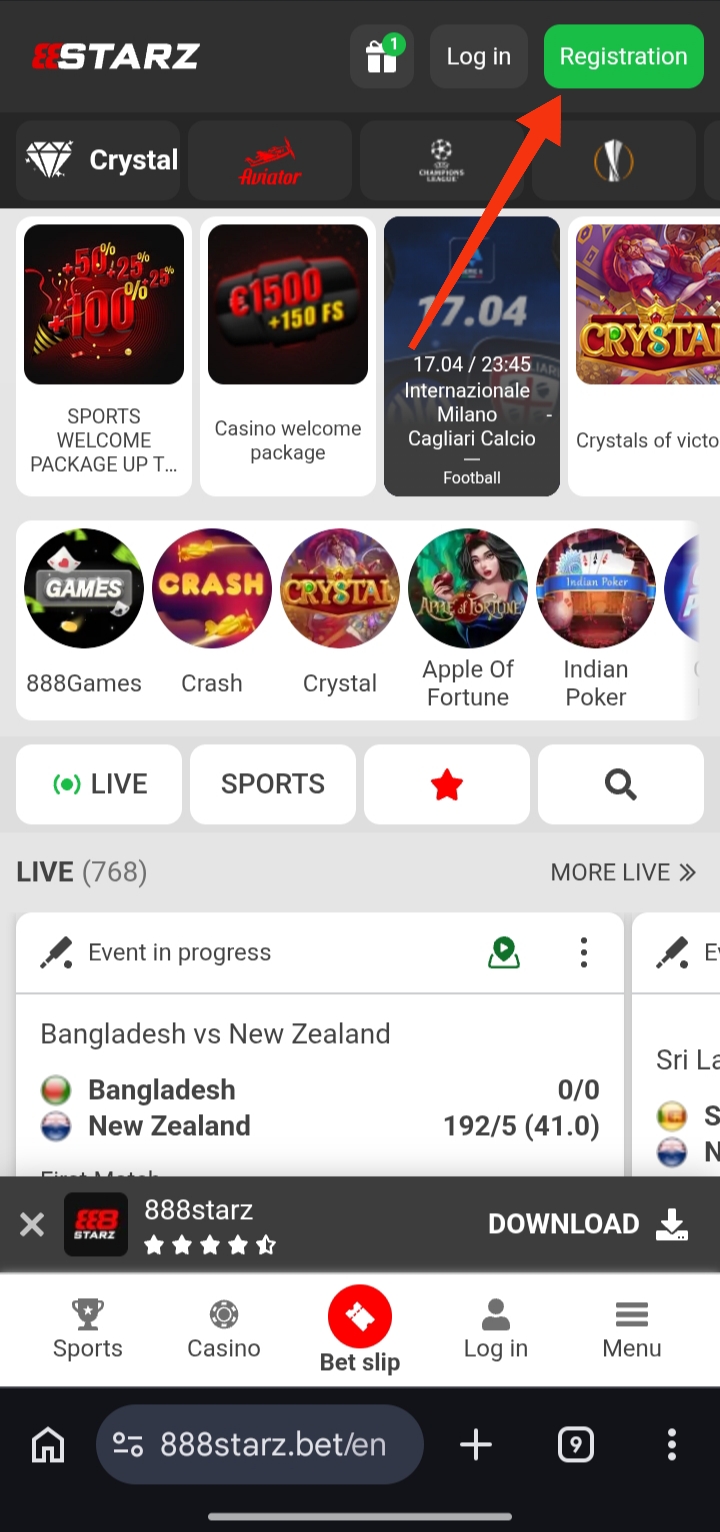Open Casino welcome package card
Screen dimensions: 720x1532
click(x=288, y=355)
